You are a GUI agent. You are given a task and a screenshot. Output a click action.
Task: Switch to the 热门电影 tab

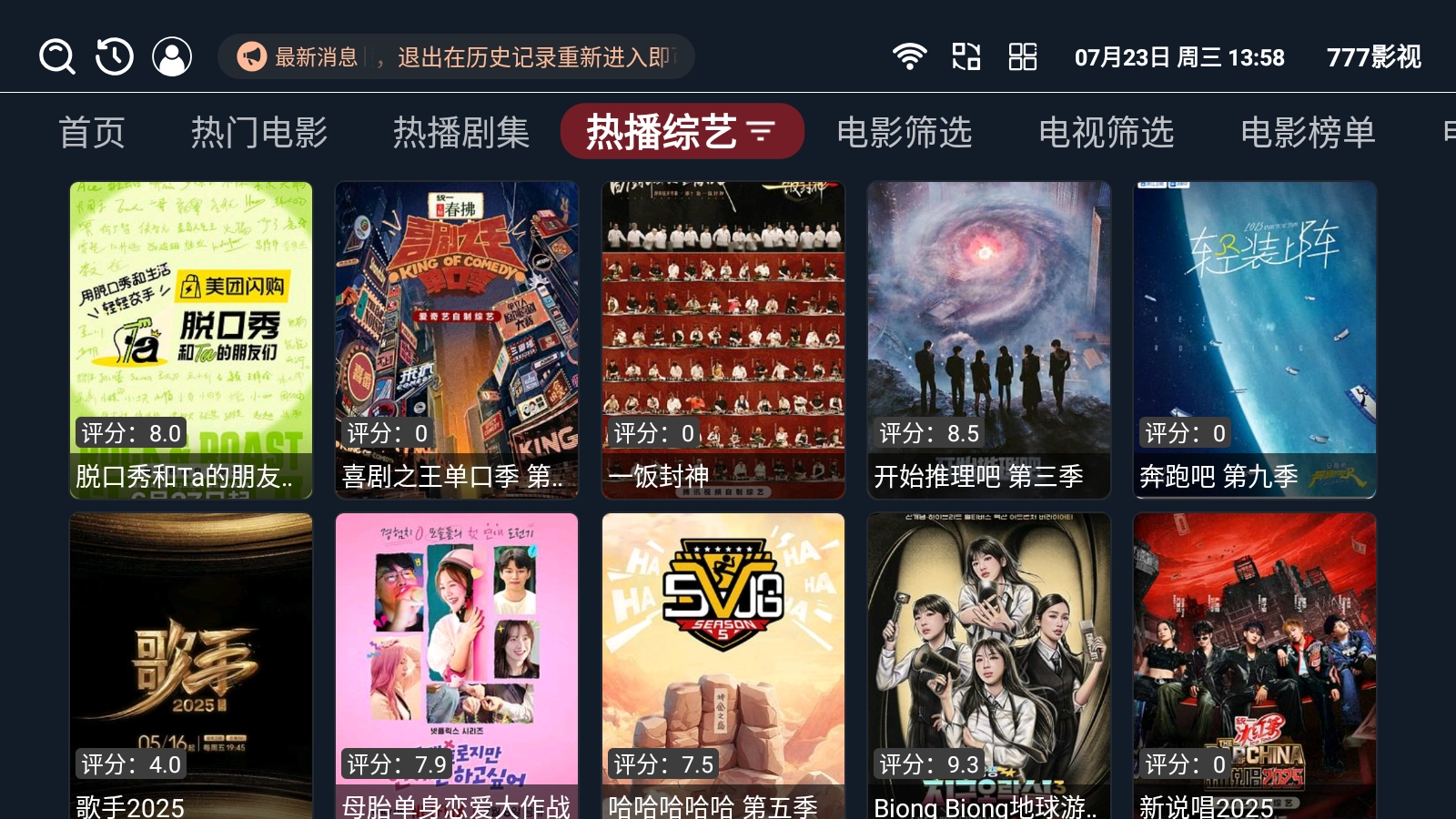point(259,133)
